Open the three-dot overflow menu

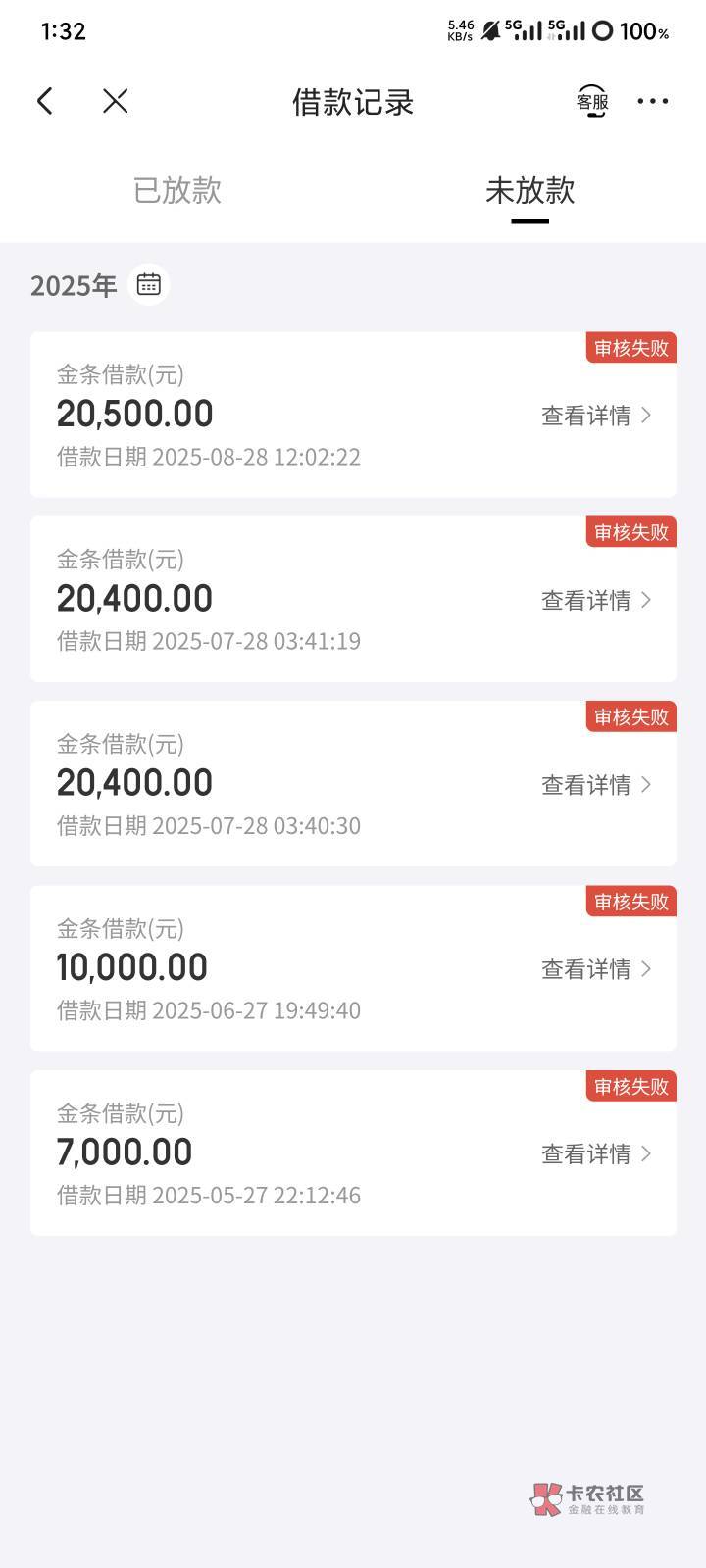[653, 101]
